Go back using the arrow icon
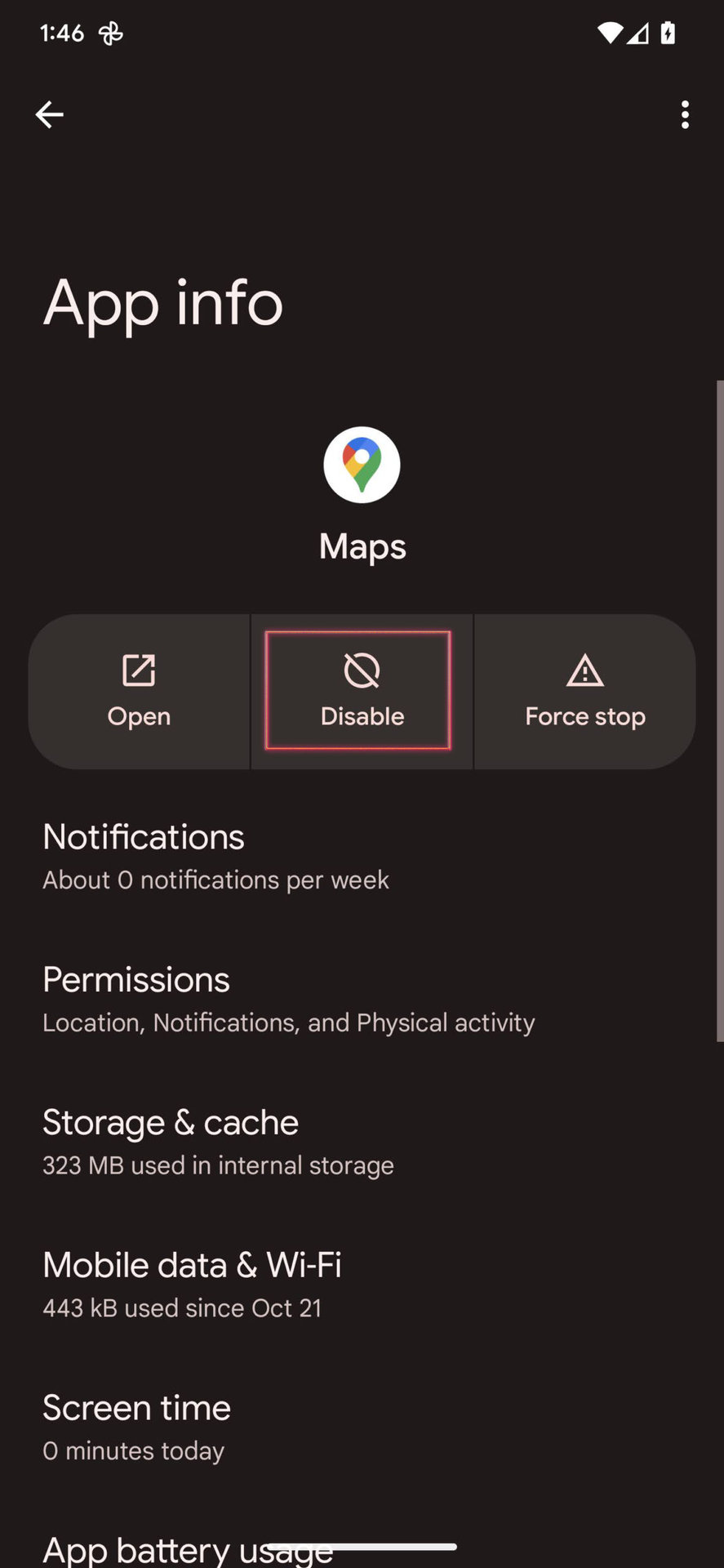This screenshot has width=724, height=1568. click(x=49, y=114)
